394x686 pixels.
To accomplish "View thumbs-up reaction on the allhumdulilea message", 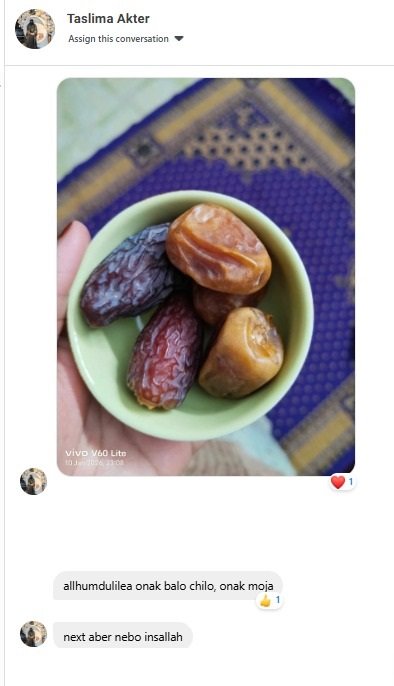I will [270, 600].
